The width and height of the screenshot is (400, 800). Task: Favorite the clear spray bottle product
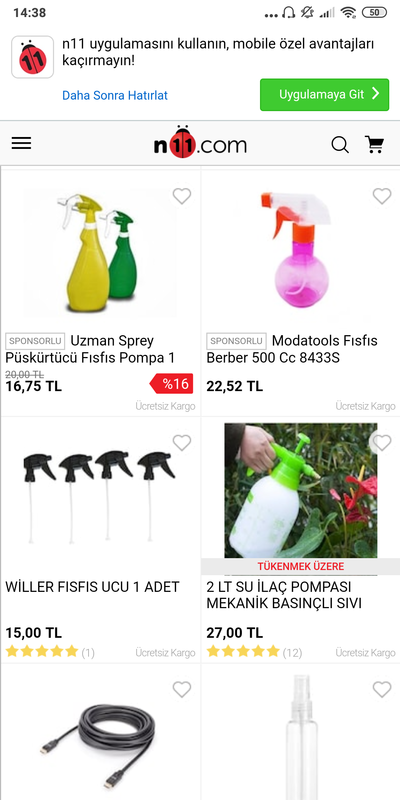pyautogui.click(x=382, y=689)
